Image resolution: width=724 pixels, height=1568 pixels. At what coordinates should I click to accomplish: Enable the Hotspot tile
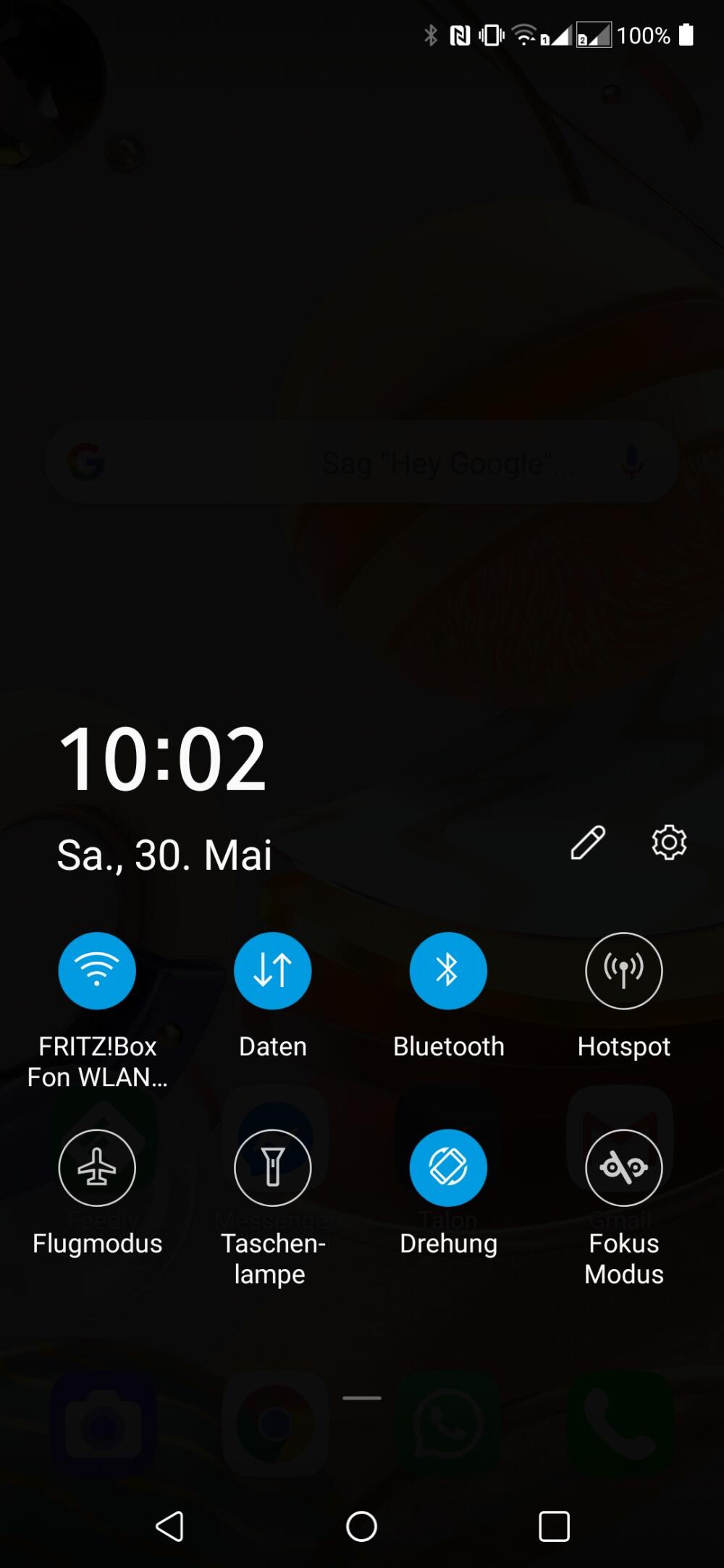pos(623,970)
